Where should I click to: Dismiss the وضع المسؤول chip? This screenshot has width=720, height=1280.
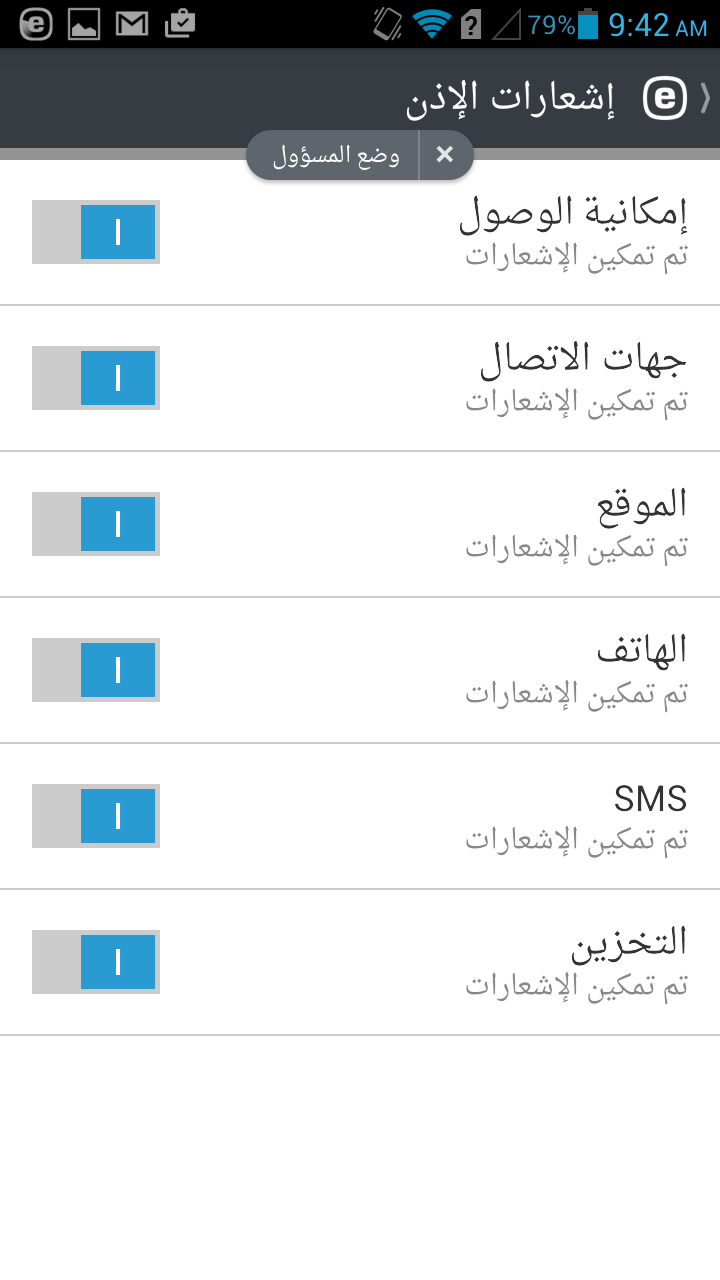(445, 155)
